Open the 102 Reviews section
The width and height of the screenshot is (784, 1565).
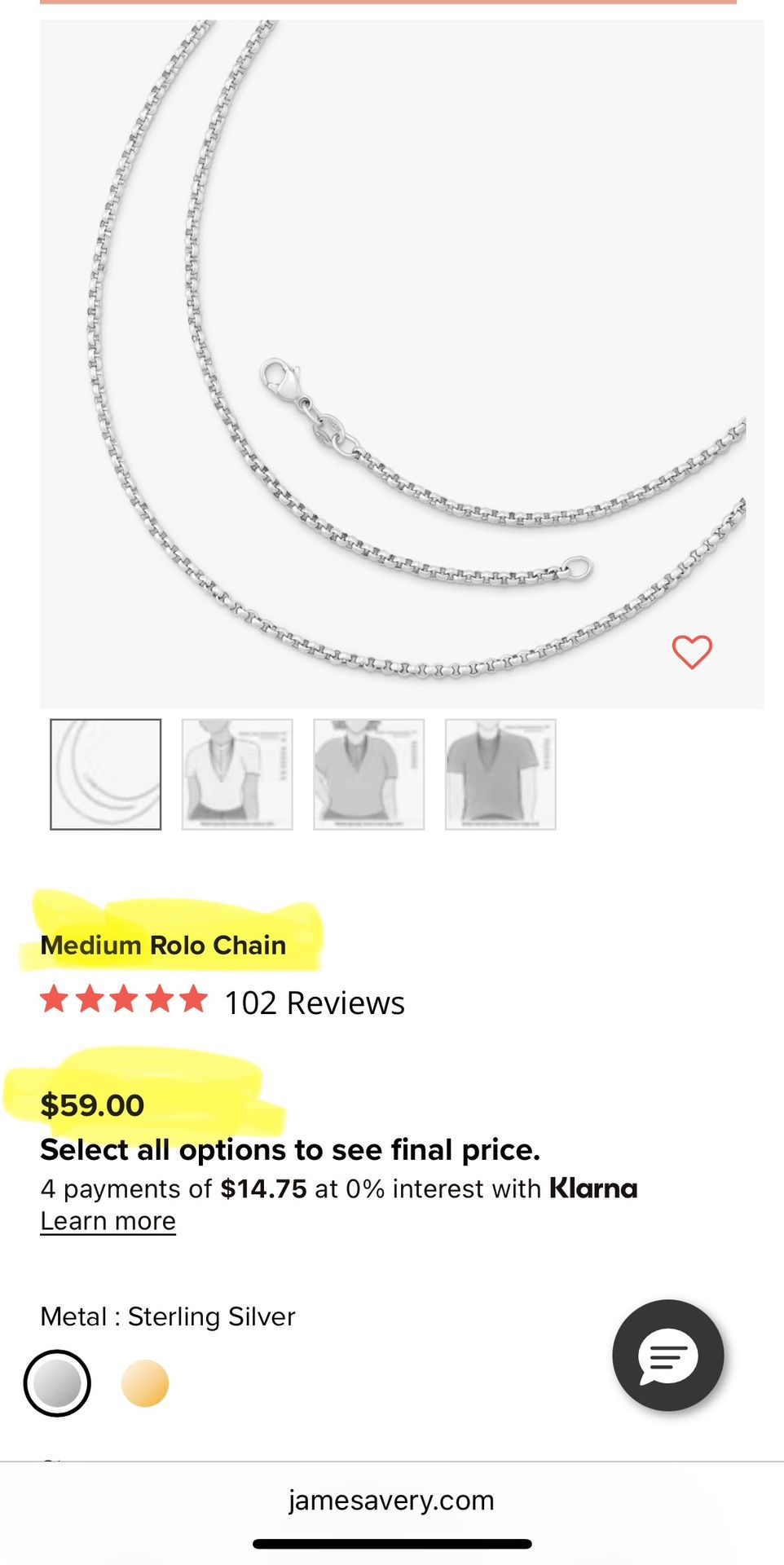point(315,1003)
